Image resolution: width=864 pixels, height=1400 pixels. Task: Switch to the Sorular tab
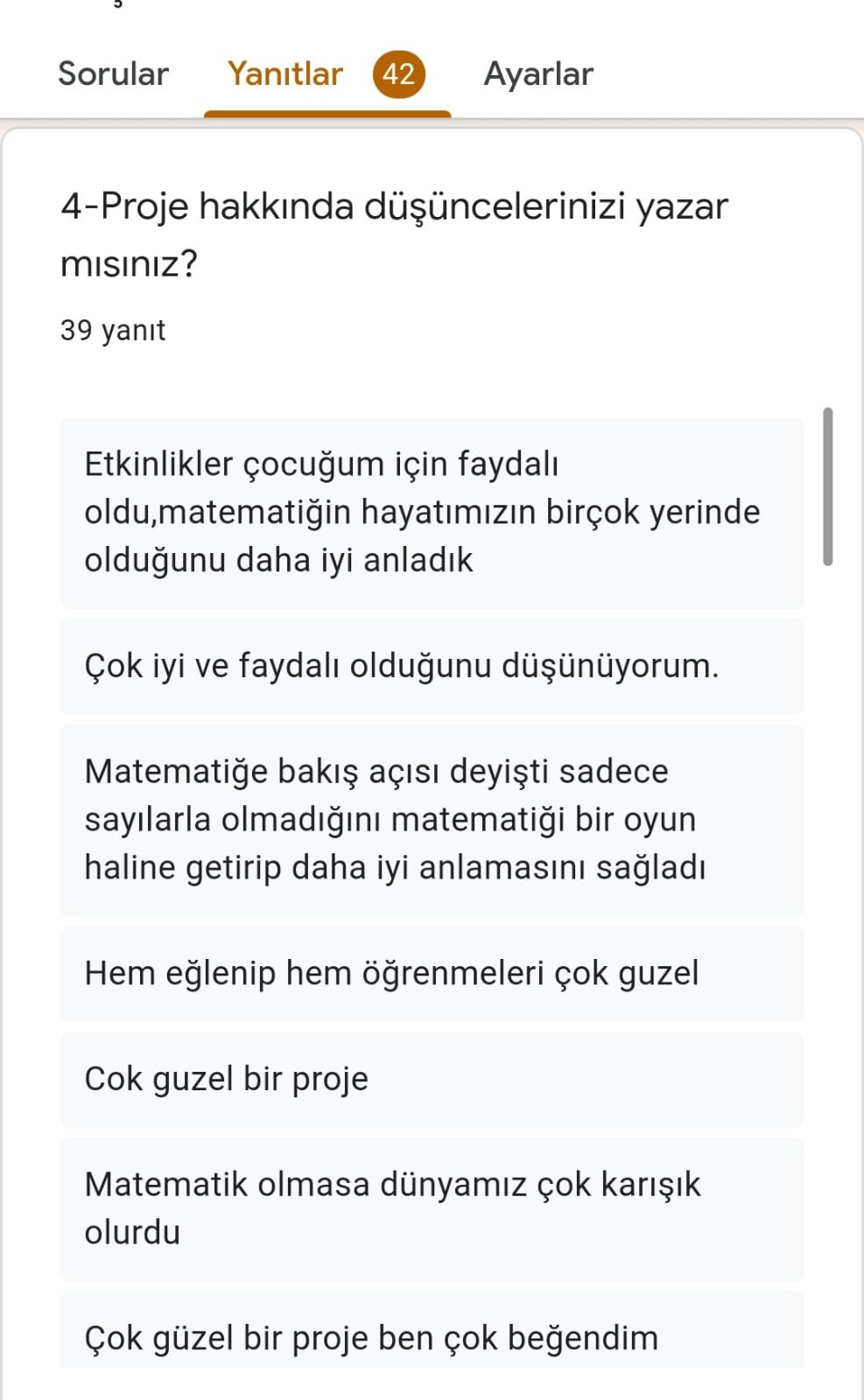(x=112, y=74)
